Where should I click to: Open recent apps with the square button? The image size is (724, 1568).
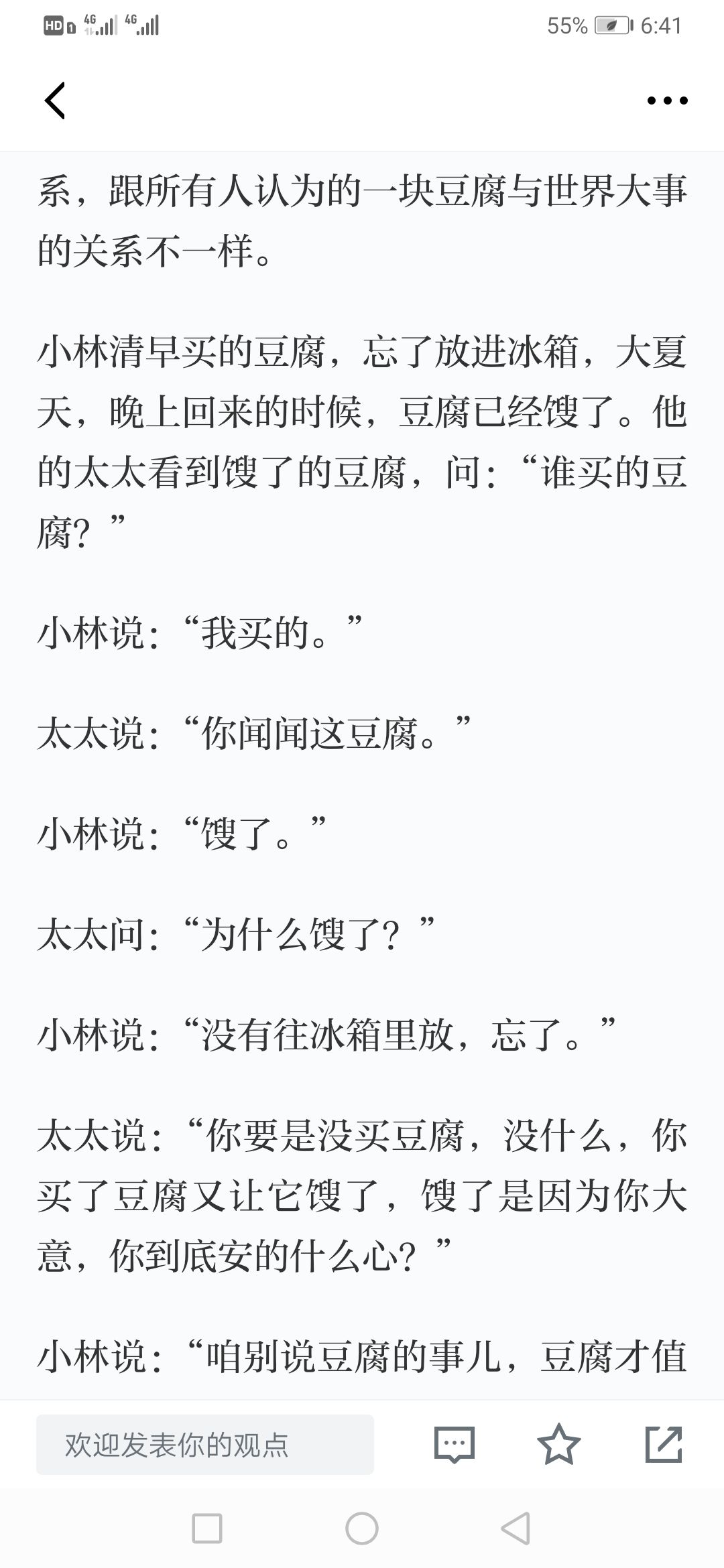(x=207, y=1528)
